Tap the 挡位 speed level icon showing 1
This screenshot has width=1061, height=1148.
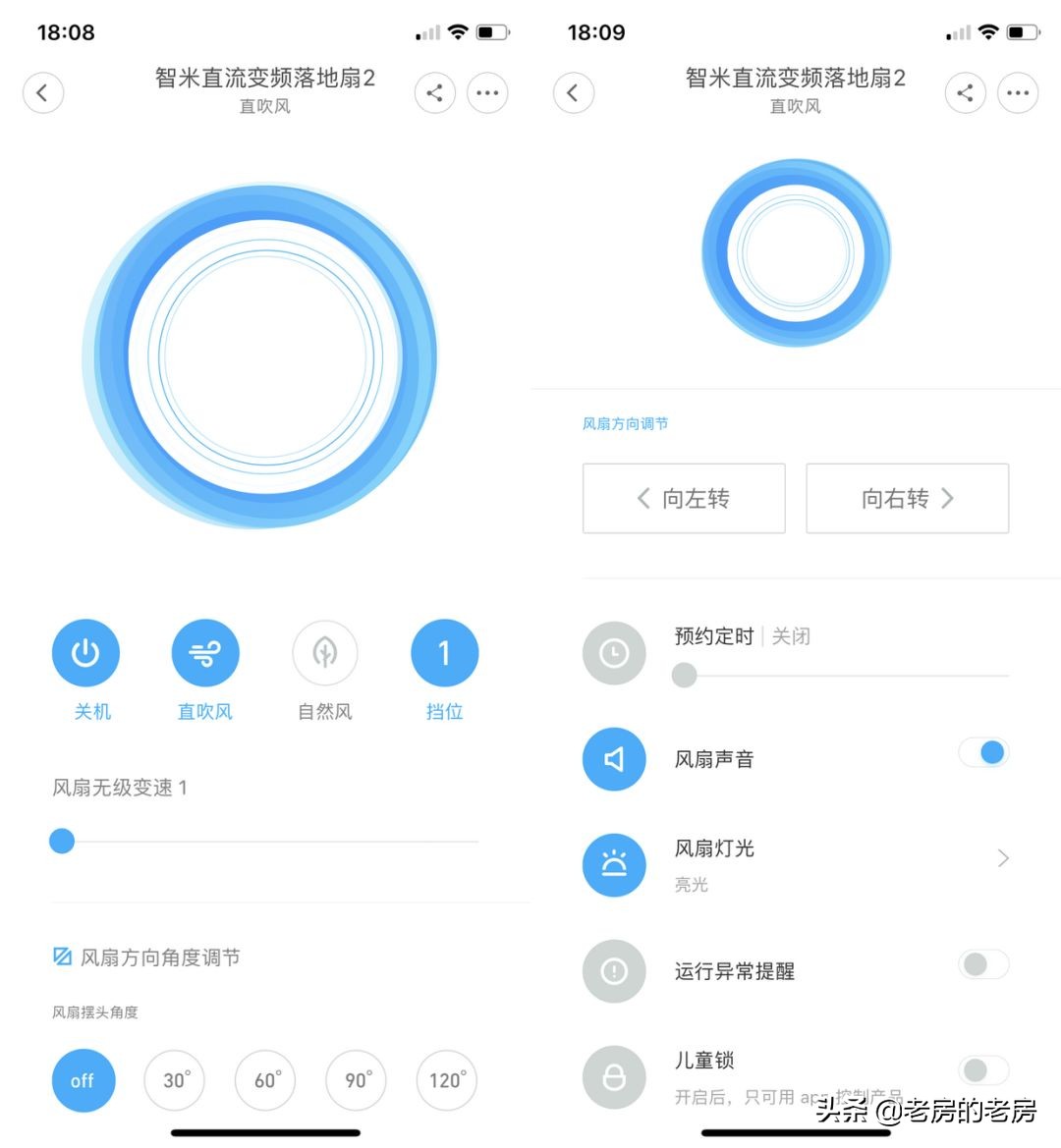[444, 651]
